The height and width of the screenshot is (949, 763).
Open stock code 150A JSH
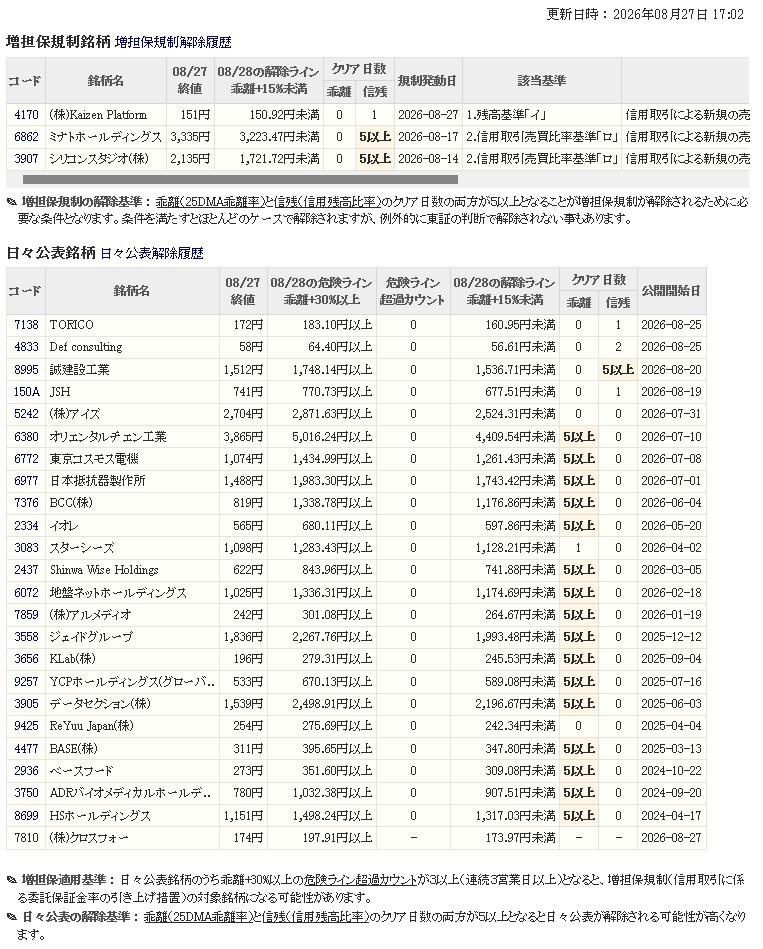coord(27,392)
